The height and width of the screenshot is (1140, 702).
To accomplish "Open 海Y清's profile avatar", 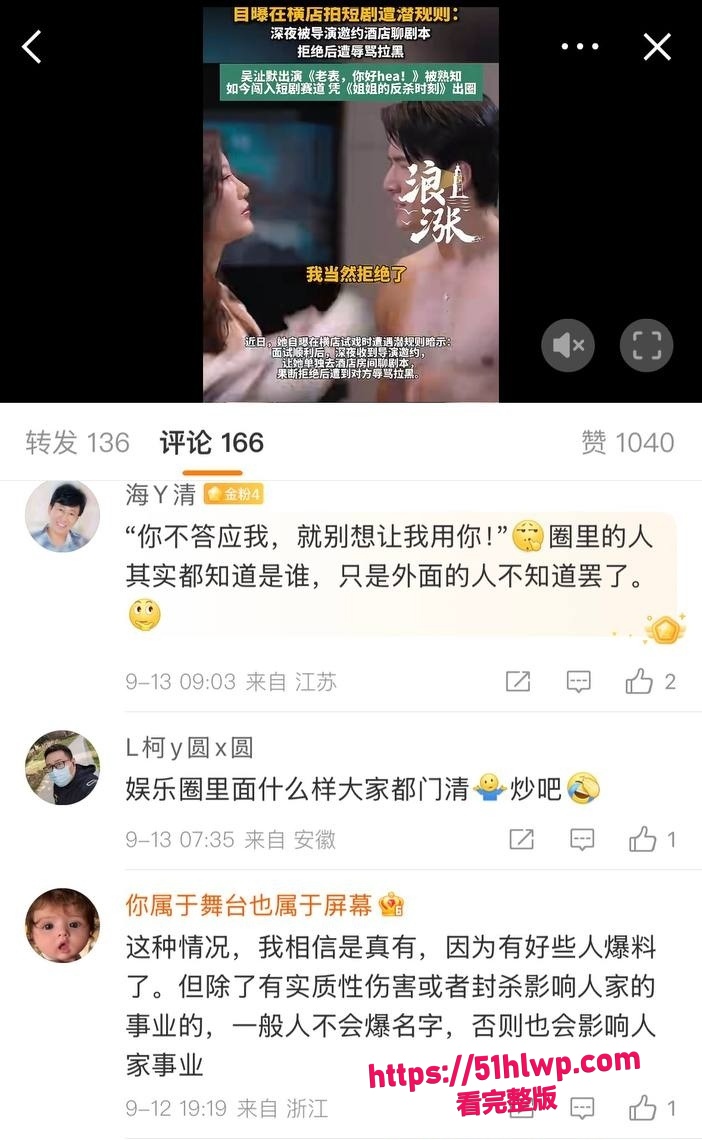I will [62, 515].
